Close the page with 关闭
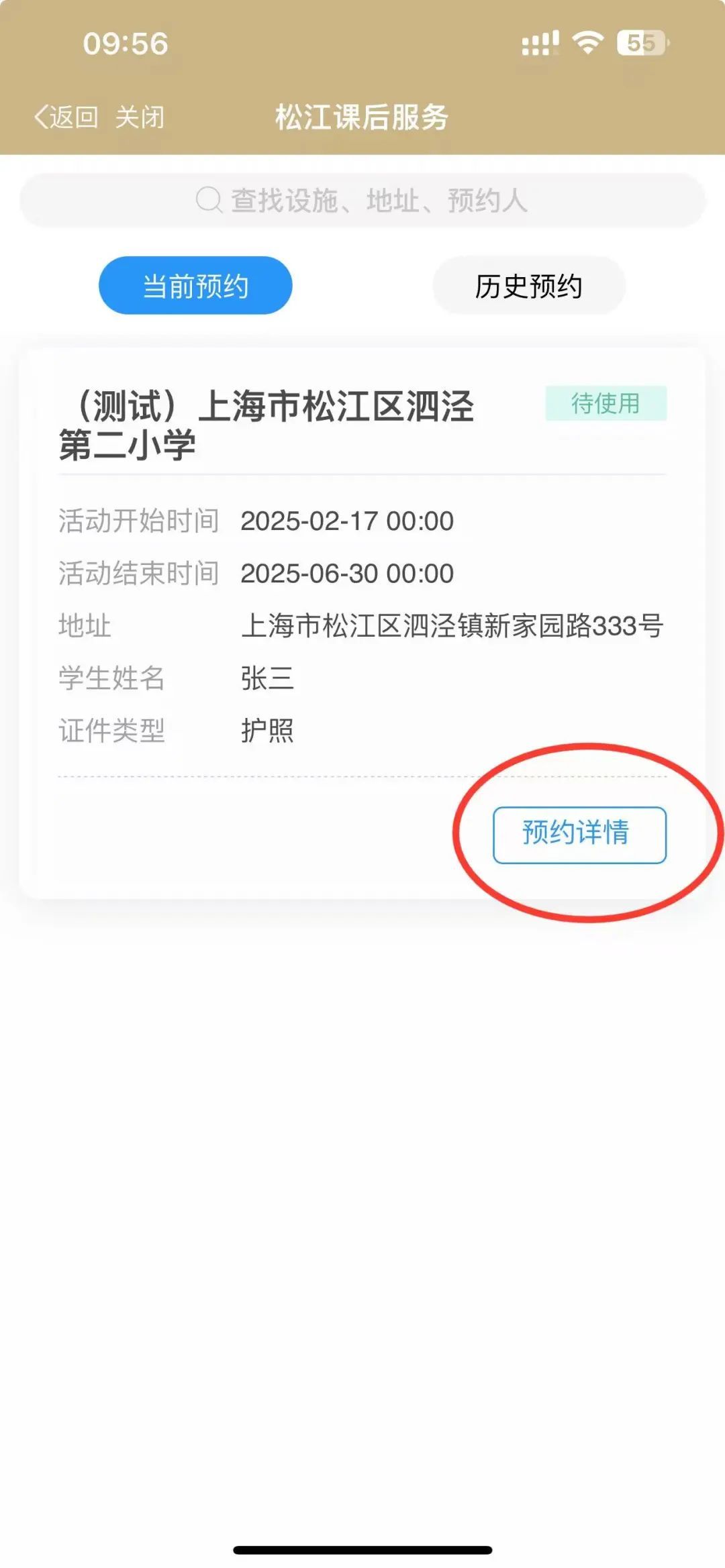Image resolution: width=725 pixels, height=1568 pixels. [140, 117]
